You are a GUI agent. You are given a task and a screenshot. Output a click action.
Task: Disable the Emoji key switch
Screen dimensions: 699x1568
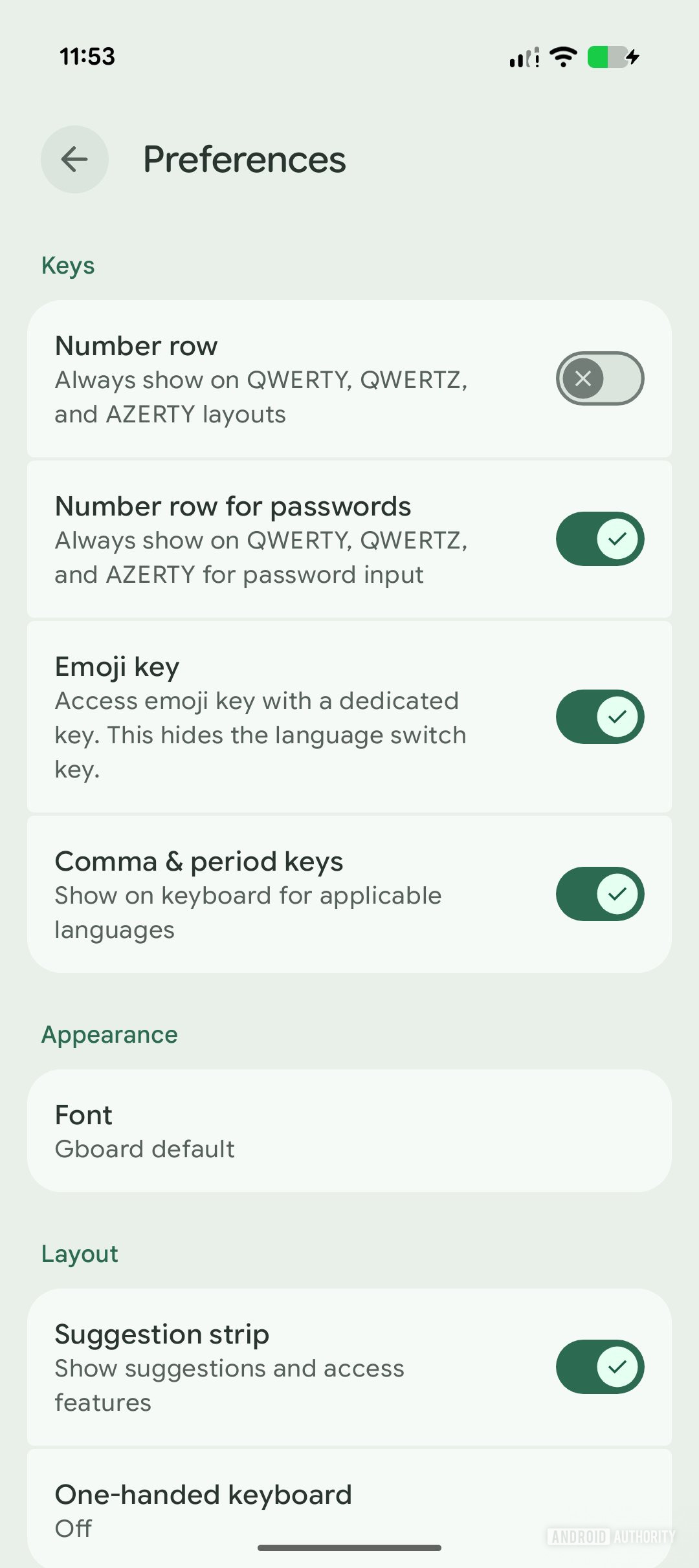point(599,717)
